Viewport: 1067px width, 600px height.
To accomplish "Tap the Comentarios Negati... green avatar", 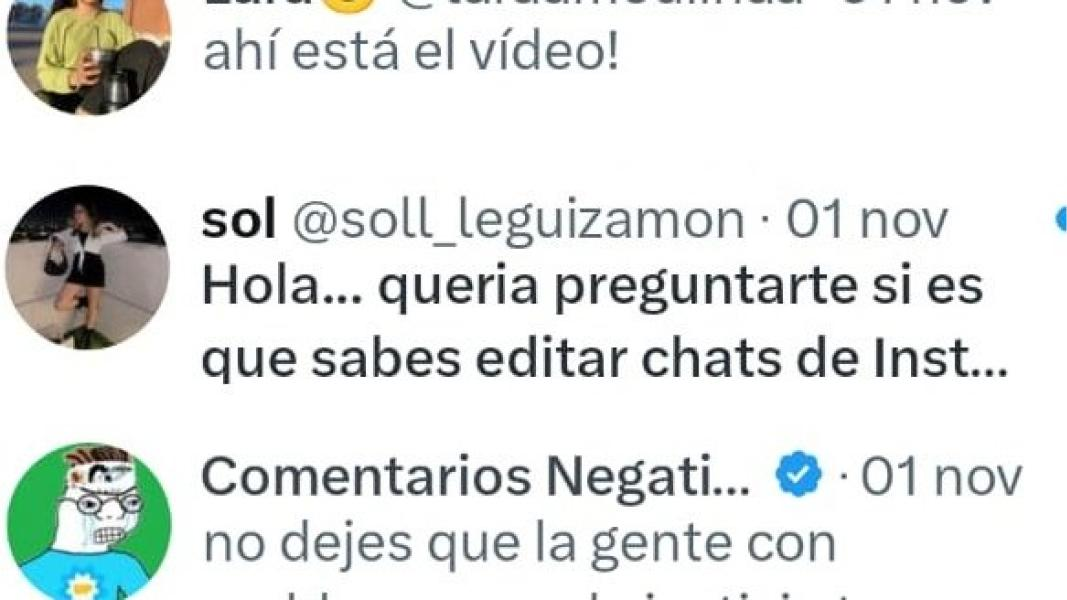I will pos(87,522).
